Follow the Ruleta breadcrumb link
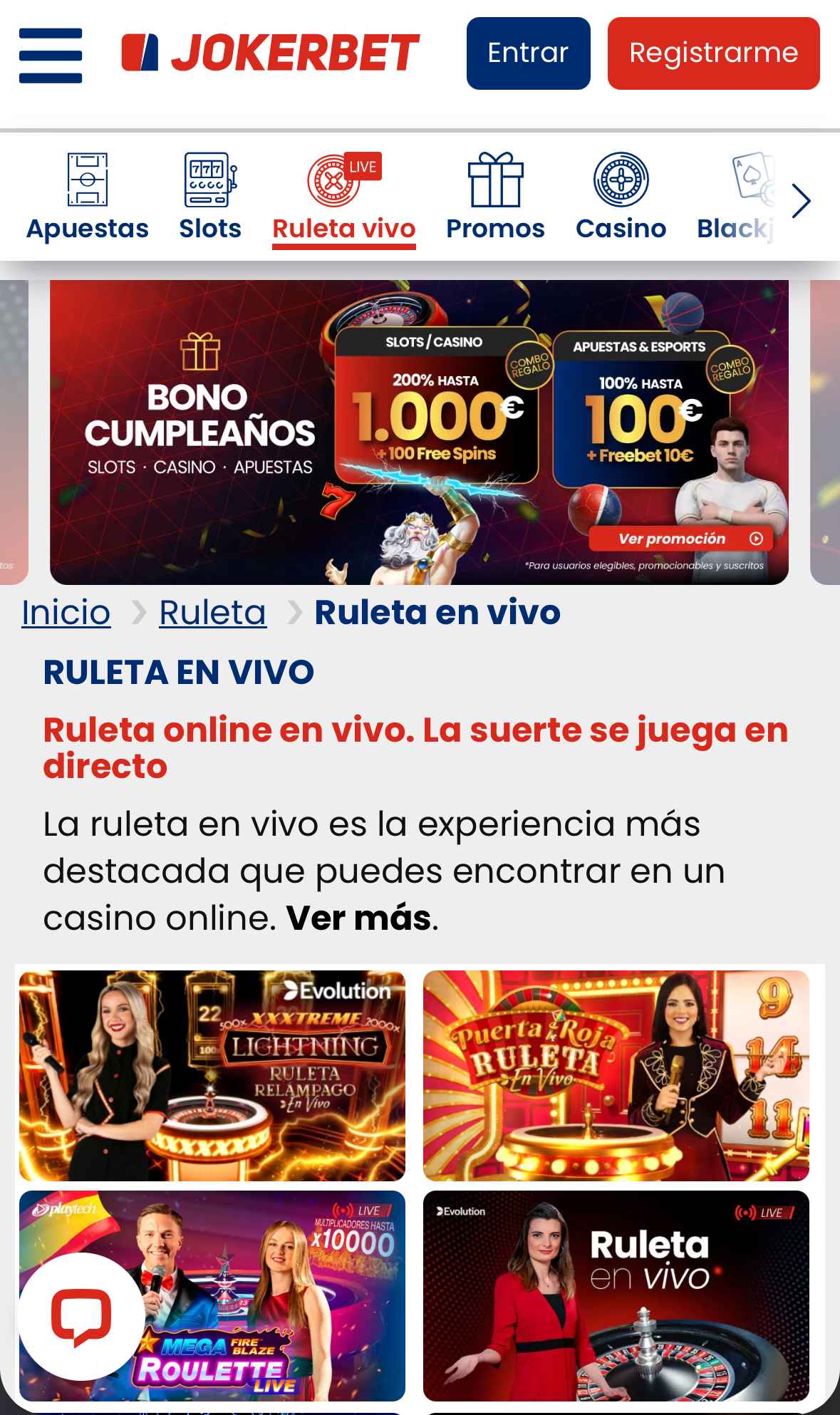Screen dimensions: 840x1415 212,613
